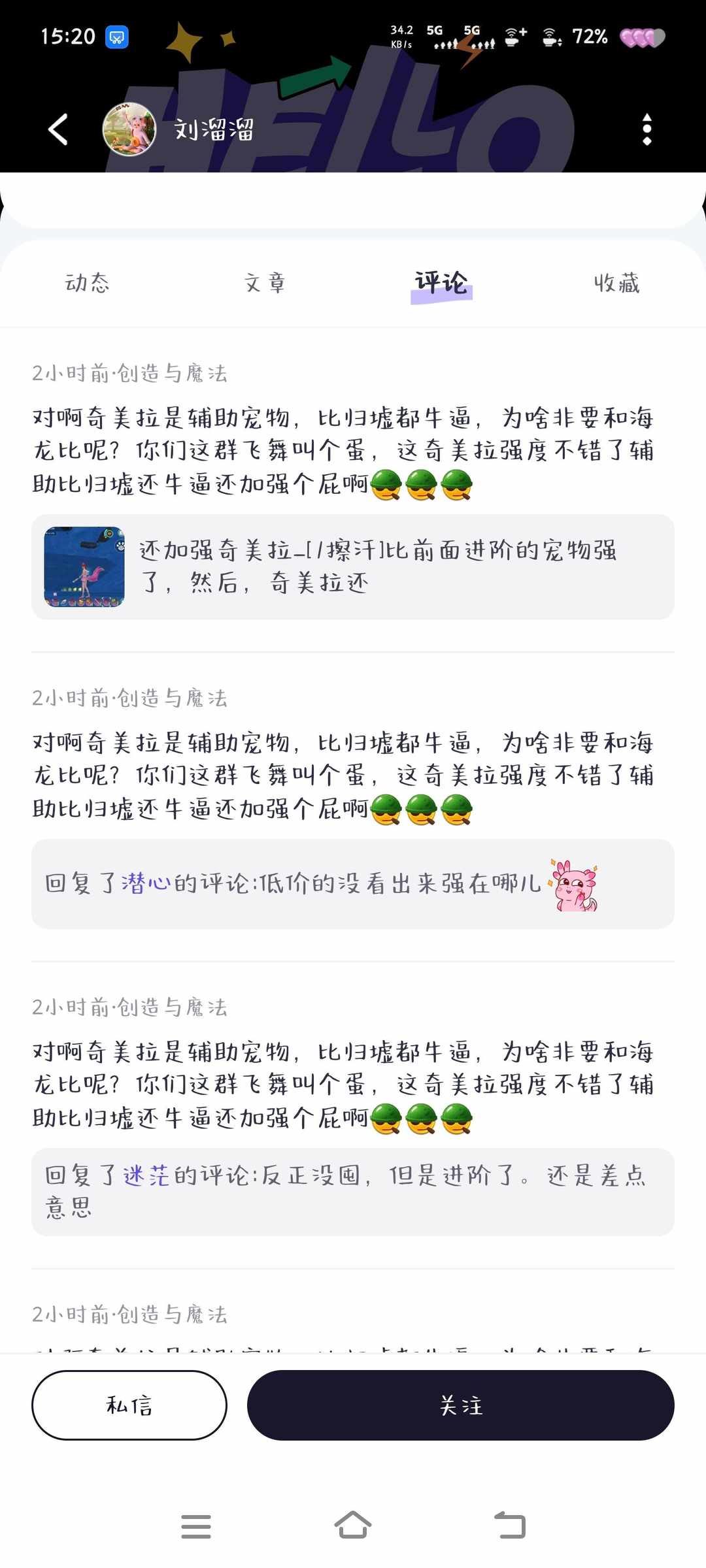Tap the Android back navigation button

[510, 1527]
